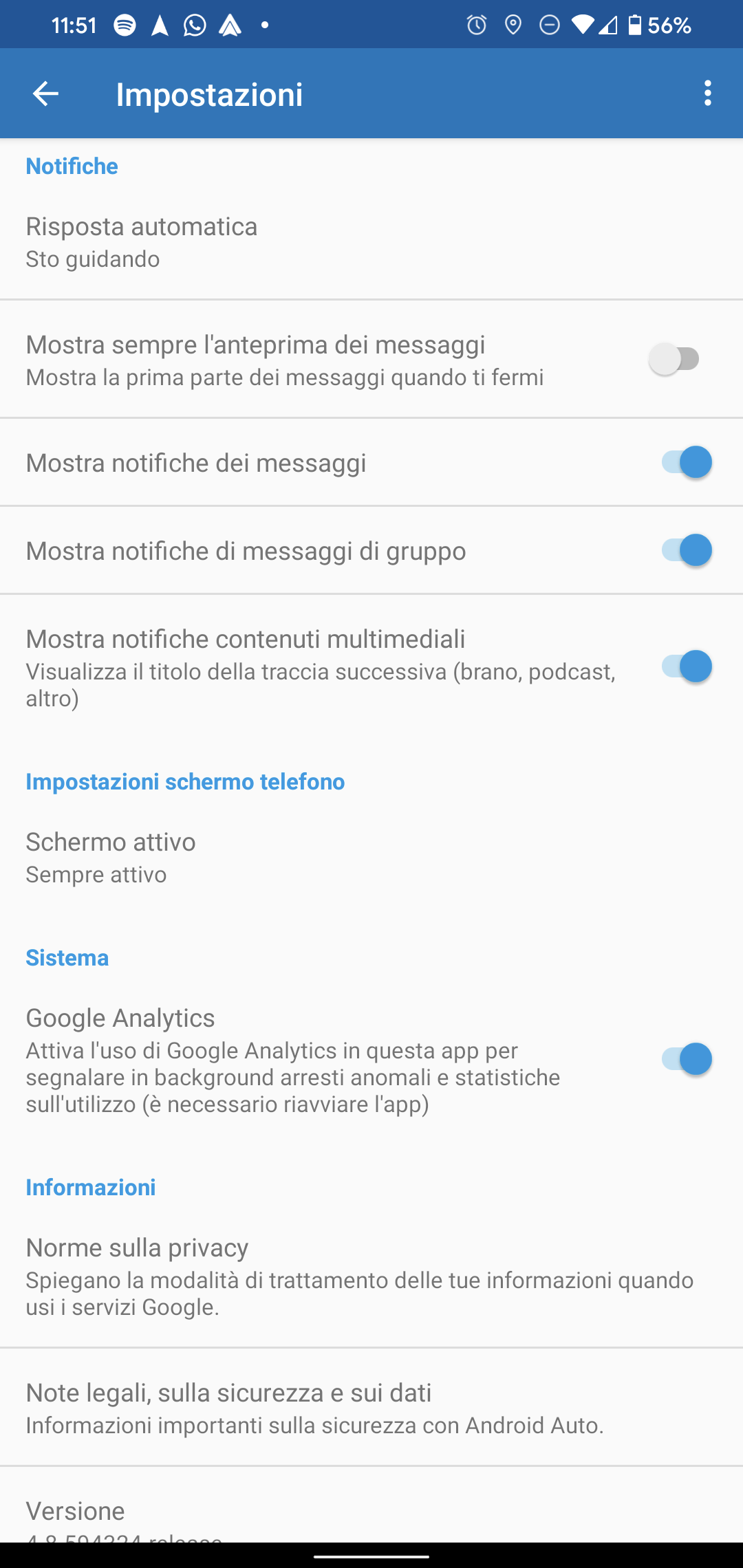Viewport: 743px width, 1568px height.
Task: Turn off Mostra notifiche dei messaggi
Action: 687,462
